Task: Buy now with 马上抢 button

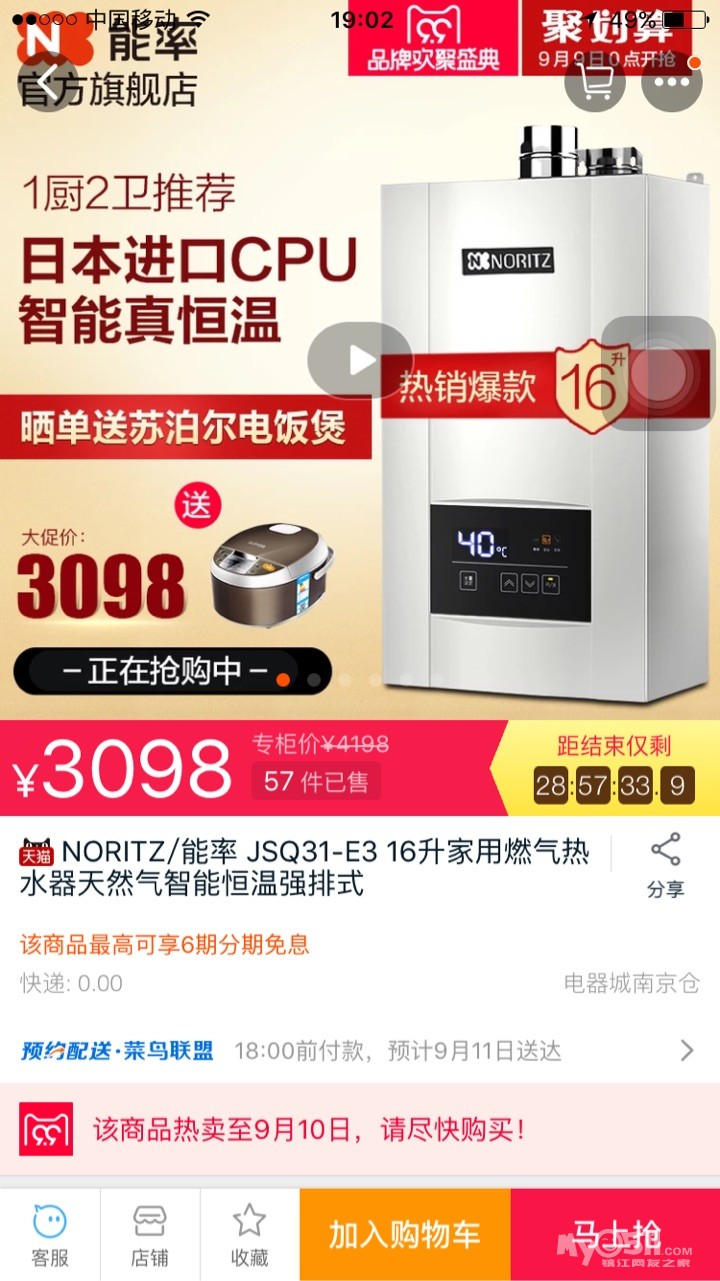Action: coord(615,1235)
